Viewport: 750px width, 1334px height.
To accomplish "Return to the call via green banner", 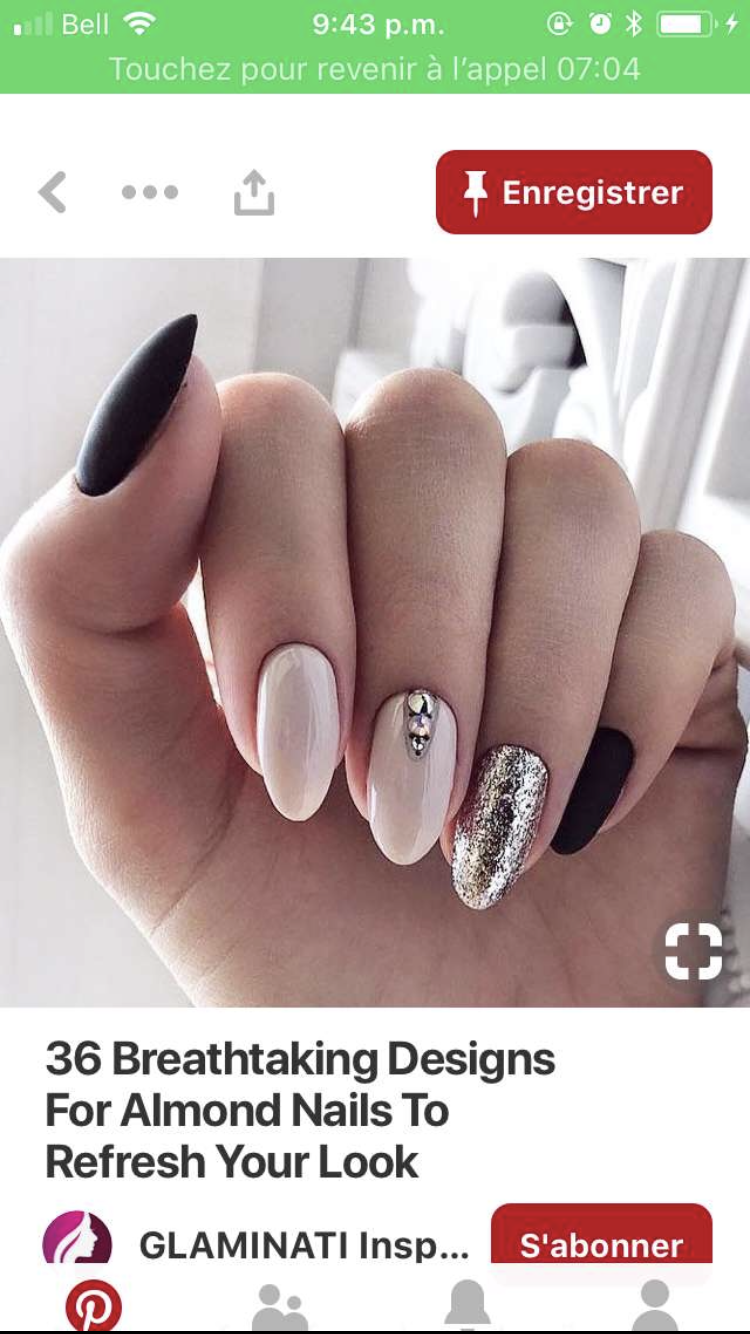I will coord(375,68).
